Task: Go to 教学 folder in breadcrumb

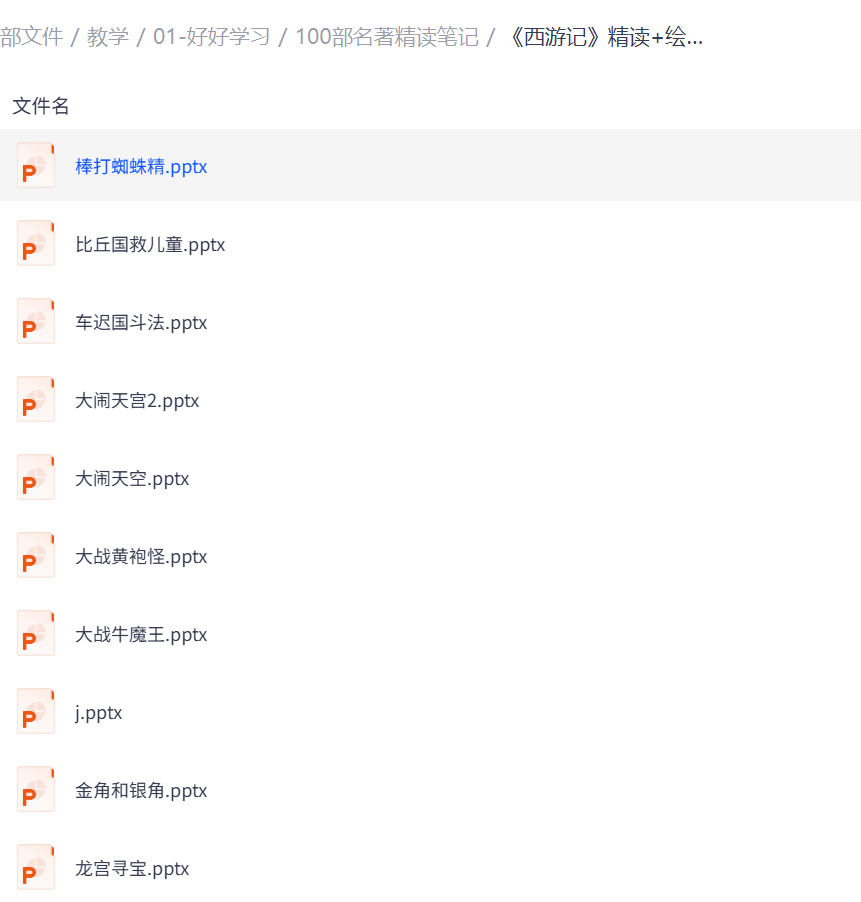Action: click(x=108, y=38)
